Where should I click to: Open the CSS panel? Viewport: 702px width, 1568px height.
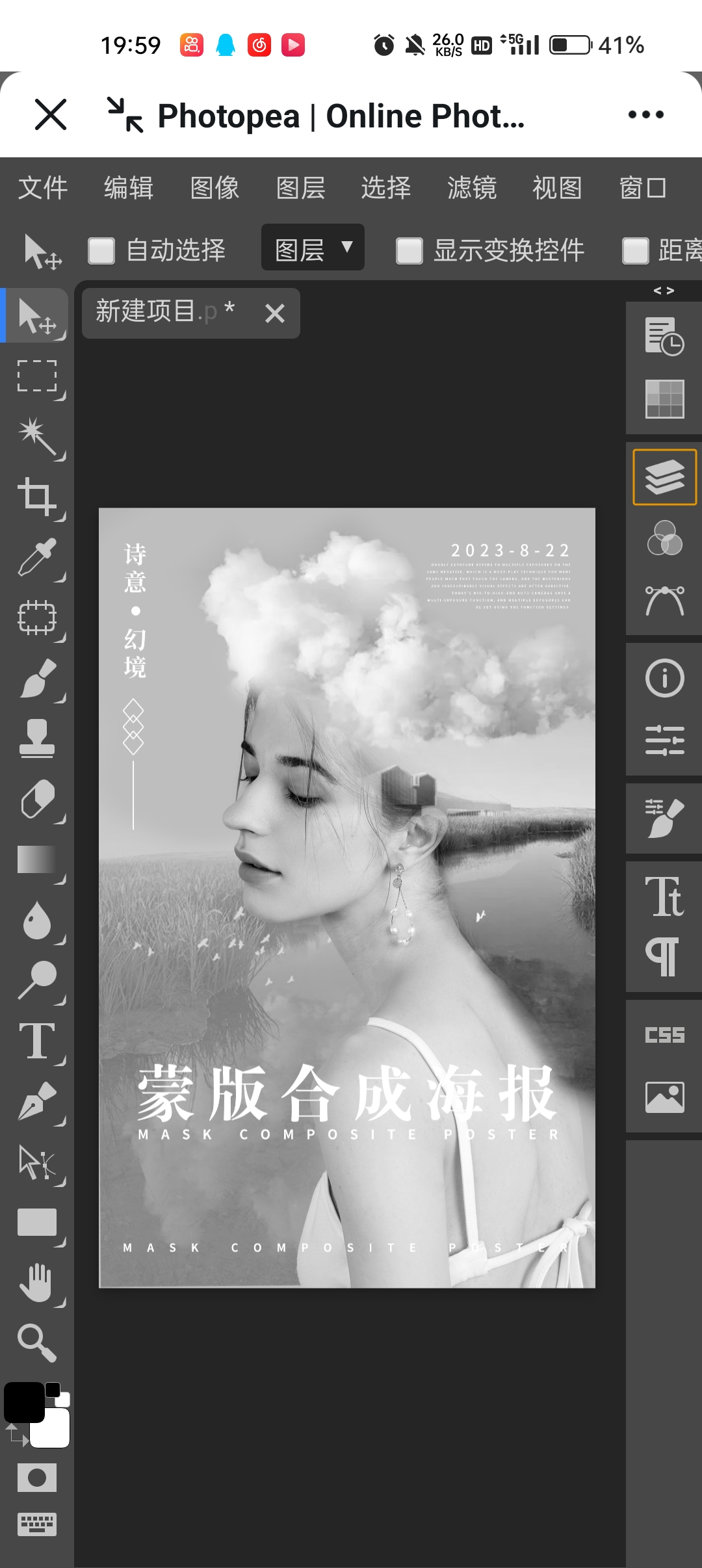coord(664,1035)
